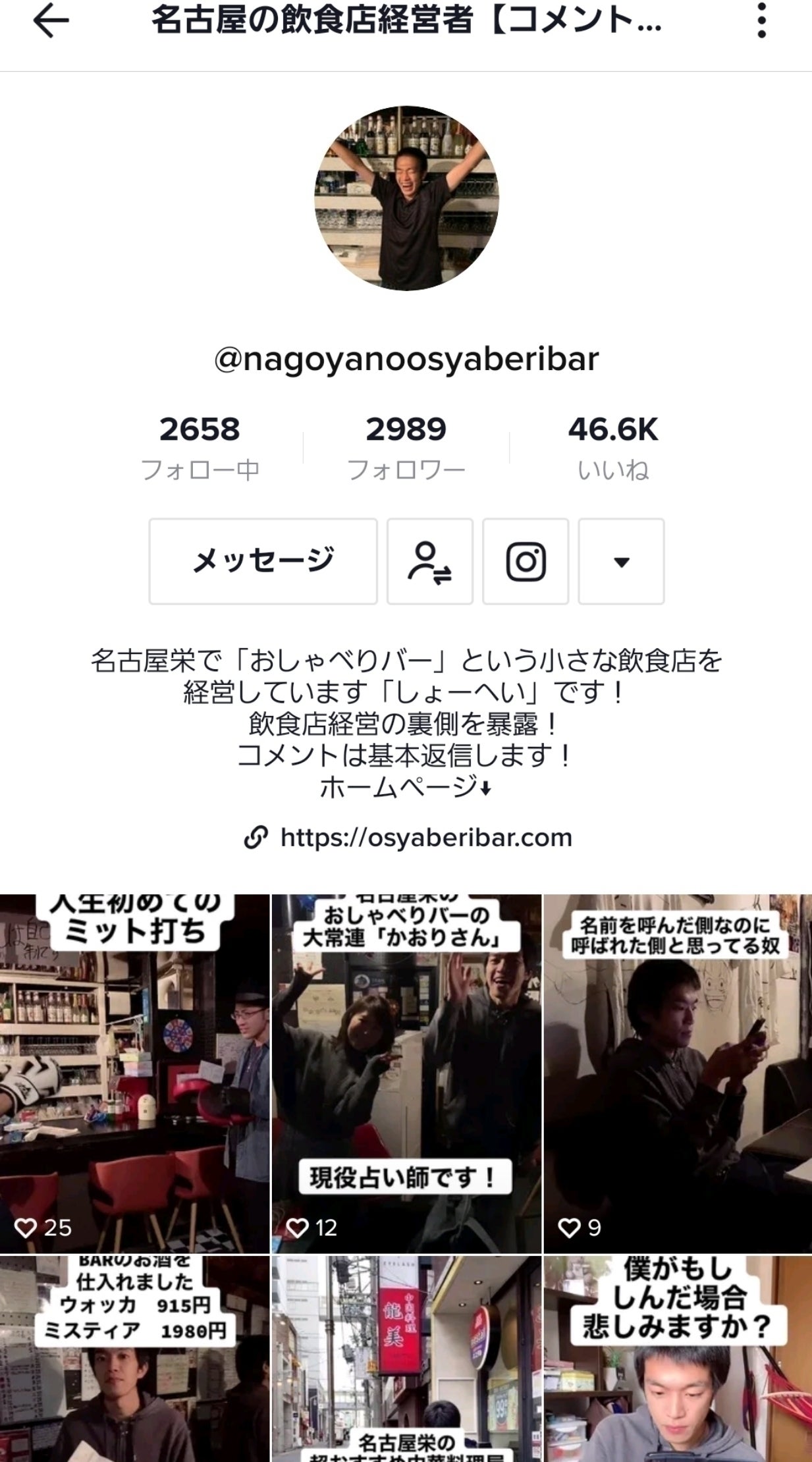Viewport: 812px width, 1462px height.
Task: Open the profile avatar photo
Action: click(406, 198)
